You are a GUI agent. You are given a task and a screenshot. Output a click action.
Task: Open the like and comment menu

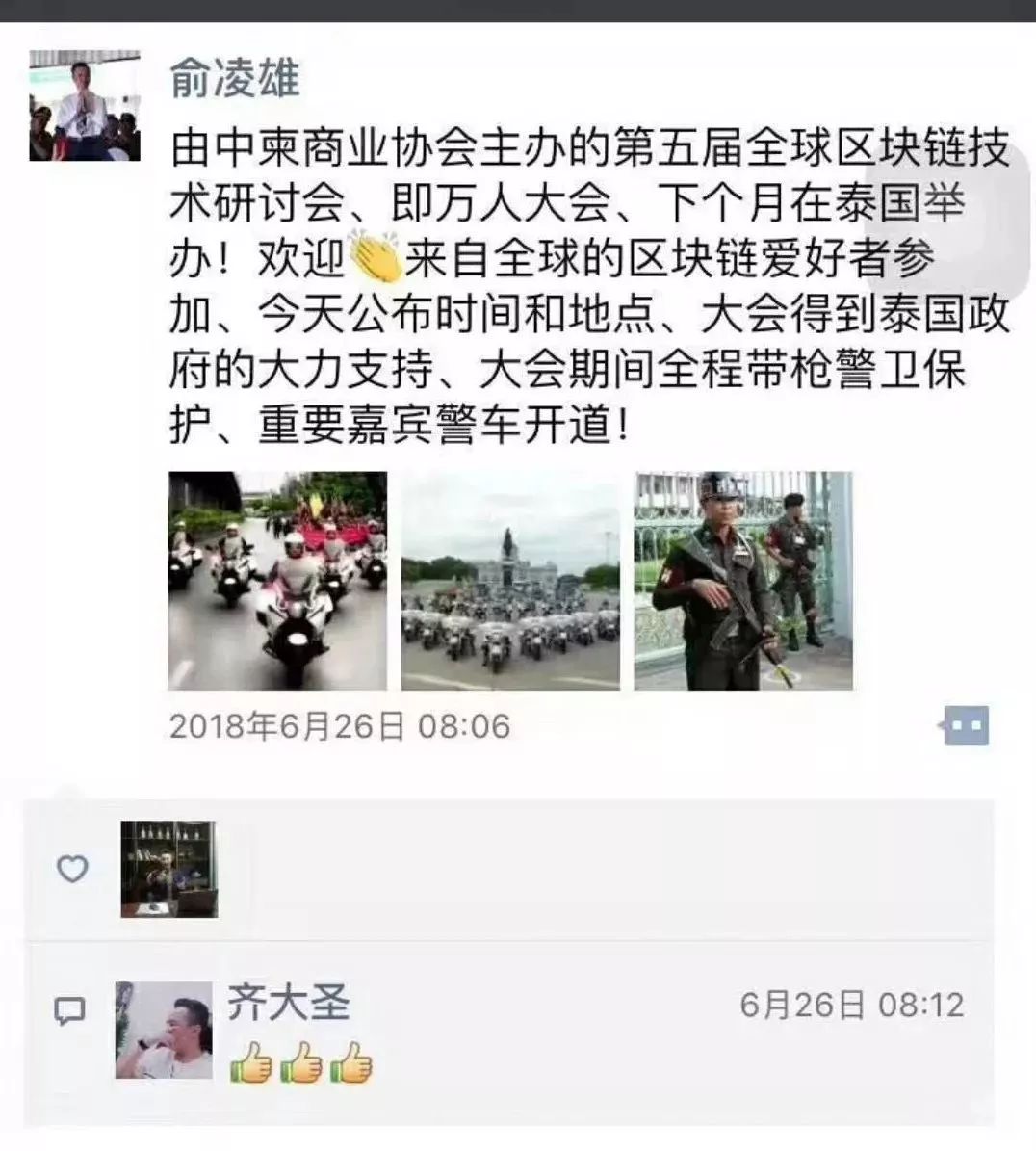pos(965,726)
